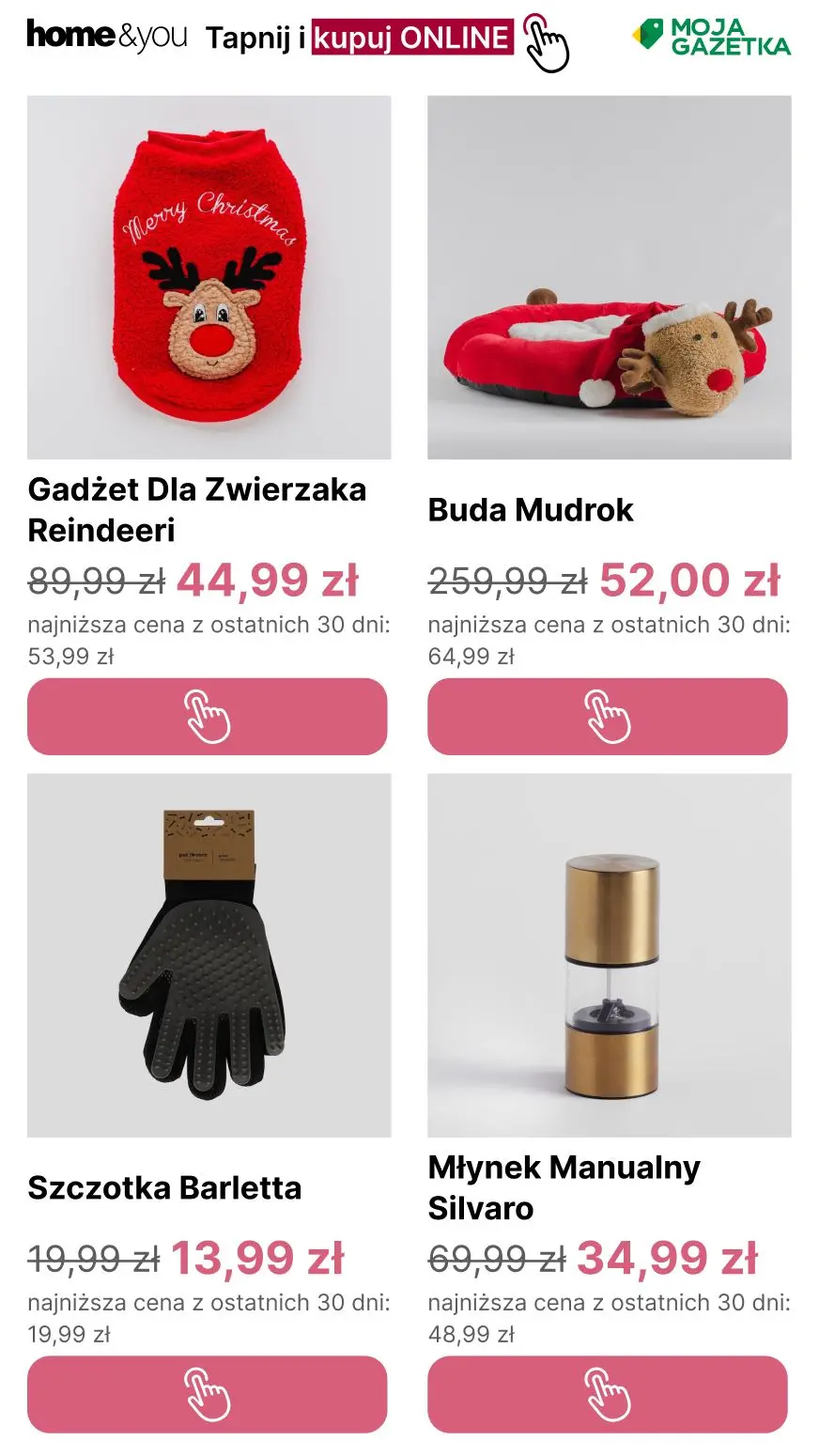Image resolution: width=819 pixels, height=1456 pixels.
Task: Tap the buy button under Szczotka Barletta
Action: tap(207, 1394)
